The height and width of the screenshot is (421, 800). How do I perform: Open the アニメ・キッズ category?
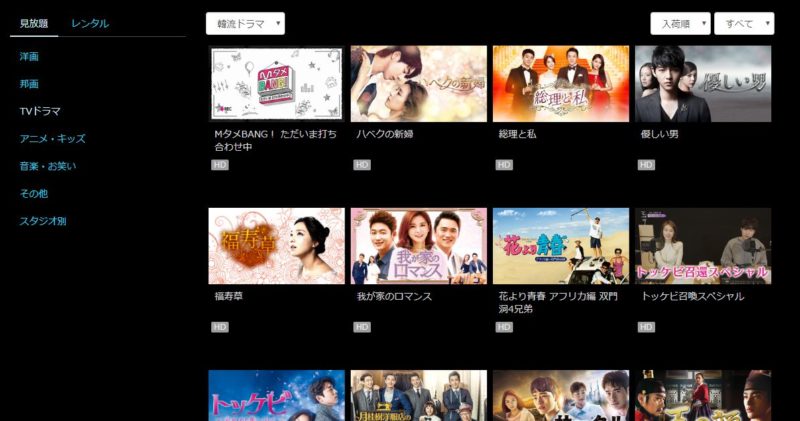click(52, 138)
